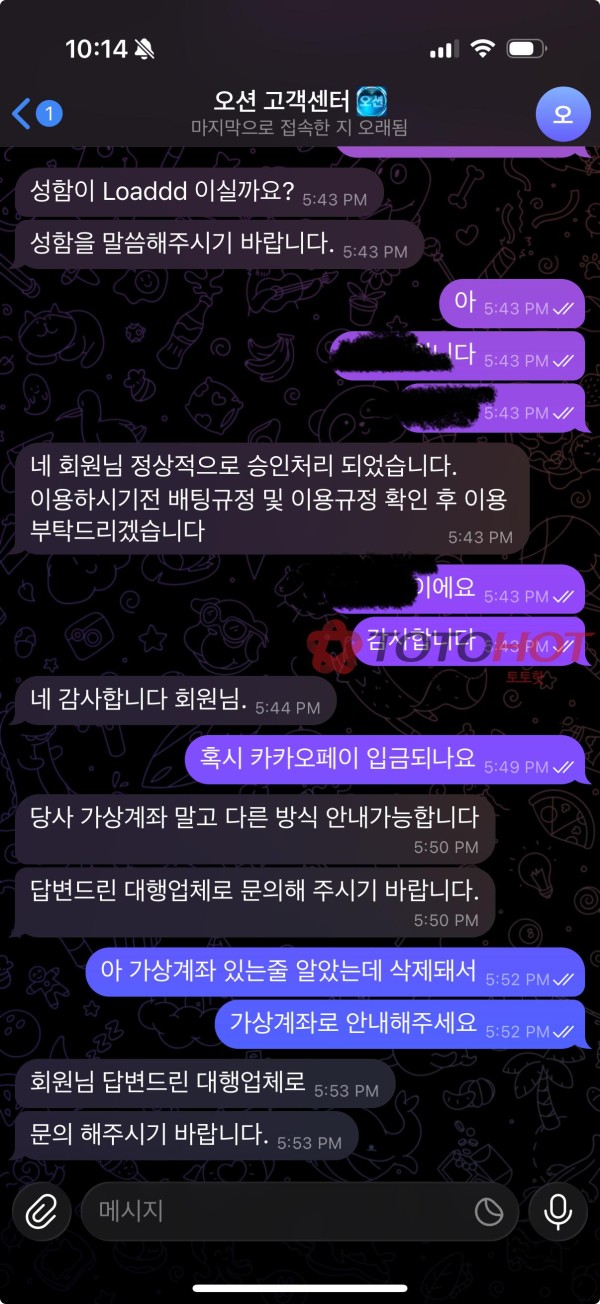This screenshot has width=600, height=1304.
Task: Open the 오션 고객센터 profile avatar
Action: pyautogui.click(x=563, y=114)
